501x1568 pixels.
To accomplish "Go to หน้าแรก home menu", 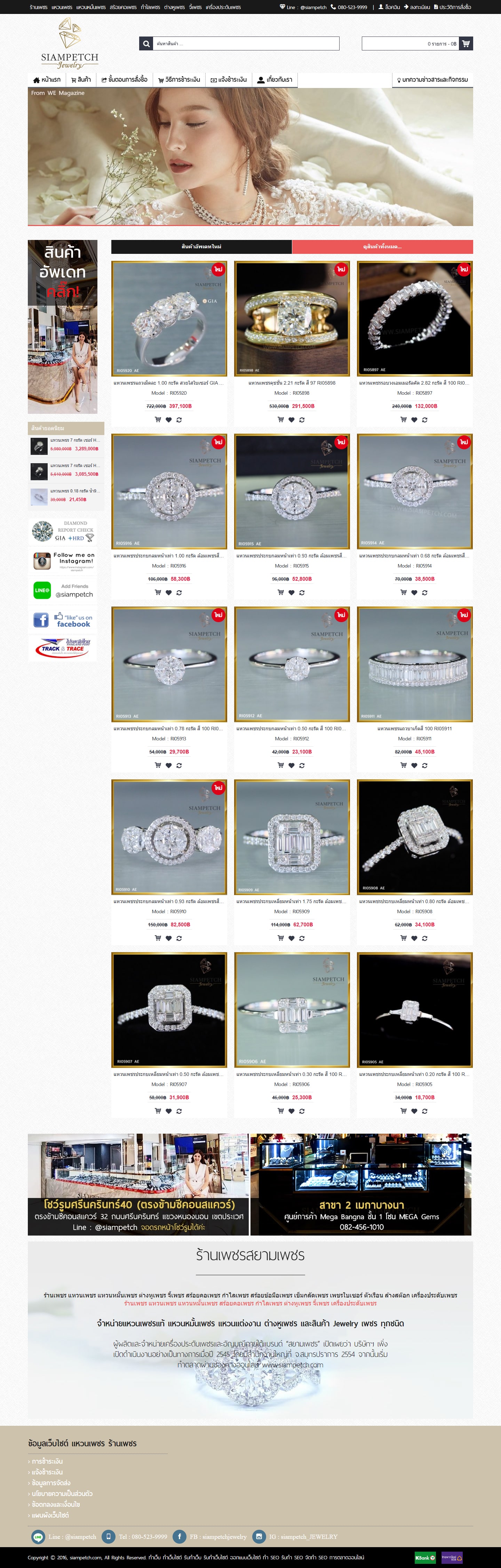I will click(x=47, y=80).
